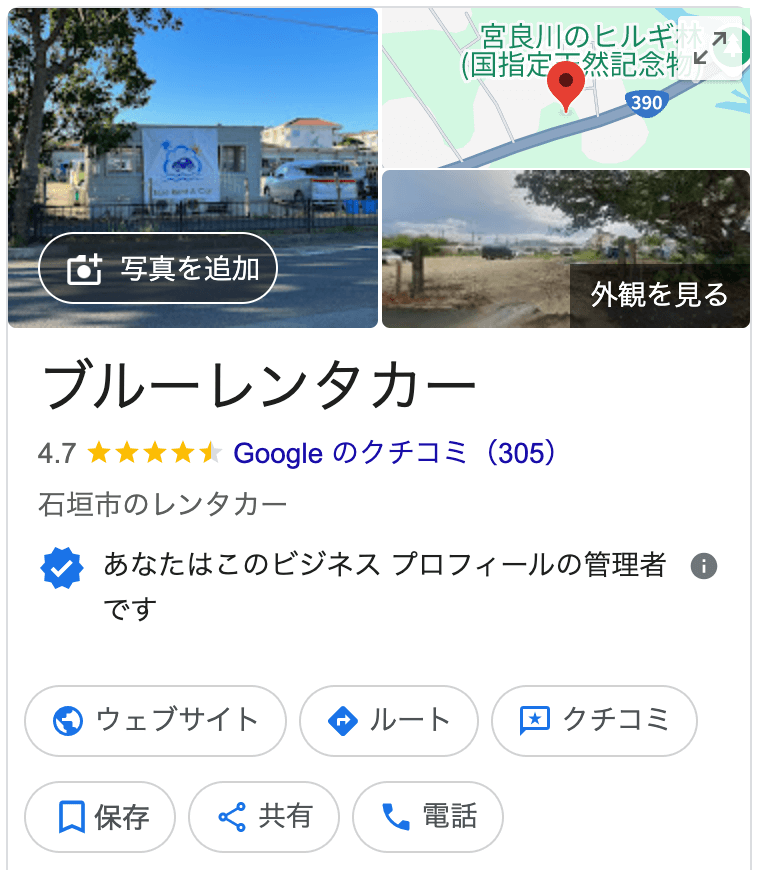Viewport: 758px width, 870px height.
Task: Open Google のクチコミ (305) reviews link
Action: pos(395,453)
